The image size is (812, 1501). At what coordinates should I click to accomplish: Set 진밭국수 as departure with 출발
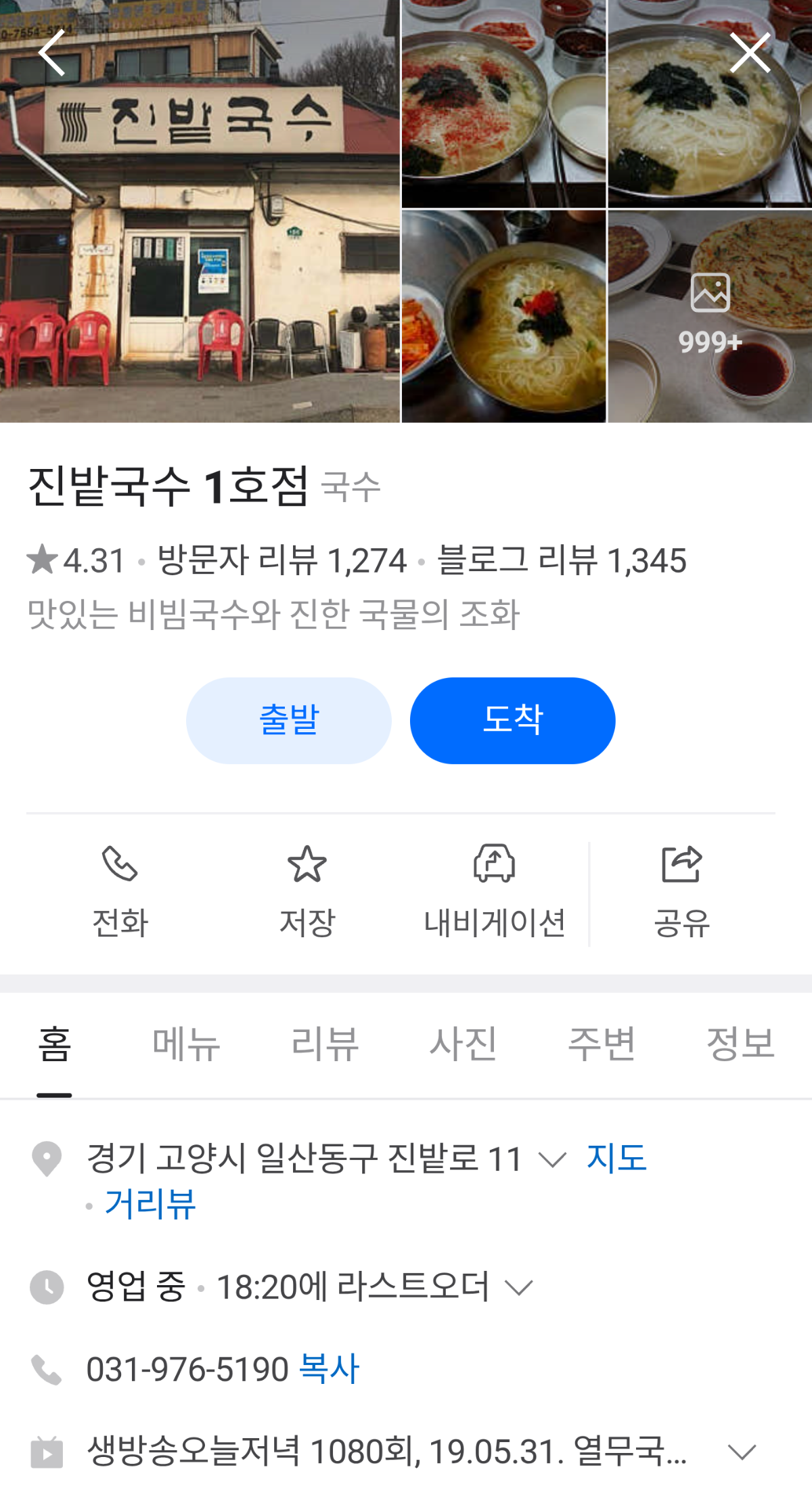pos(289,720)
